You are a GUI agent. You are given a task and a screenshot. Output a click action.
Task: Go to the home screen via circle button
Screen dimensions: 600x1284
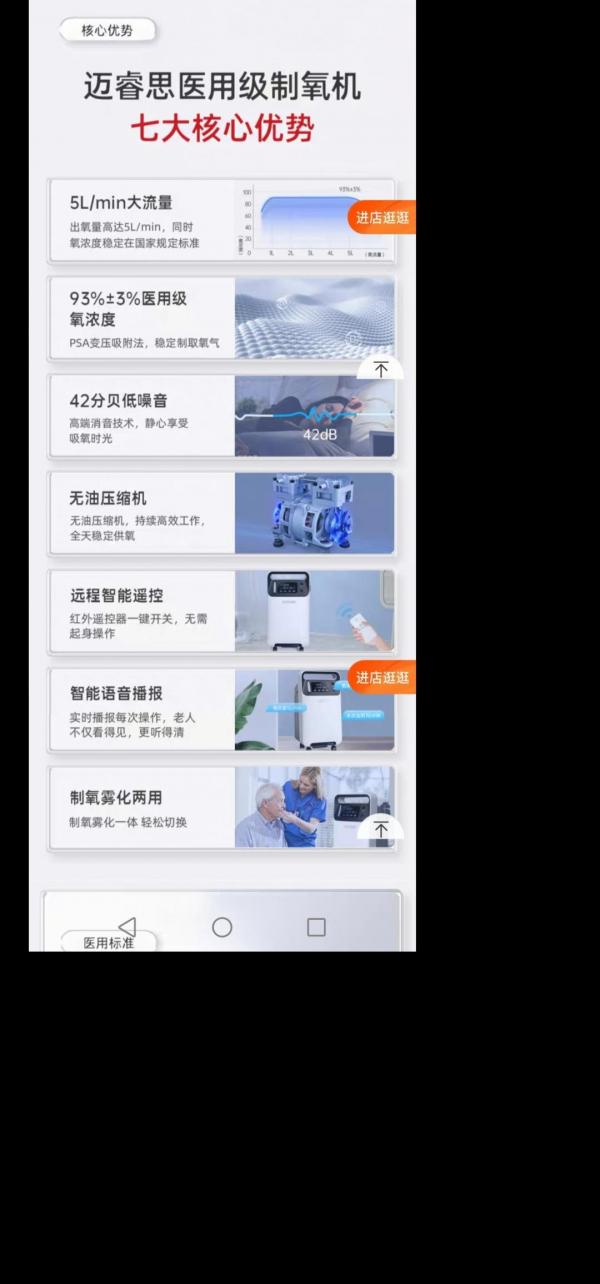222,927
